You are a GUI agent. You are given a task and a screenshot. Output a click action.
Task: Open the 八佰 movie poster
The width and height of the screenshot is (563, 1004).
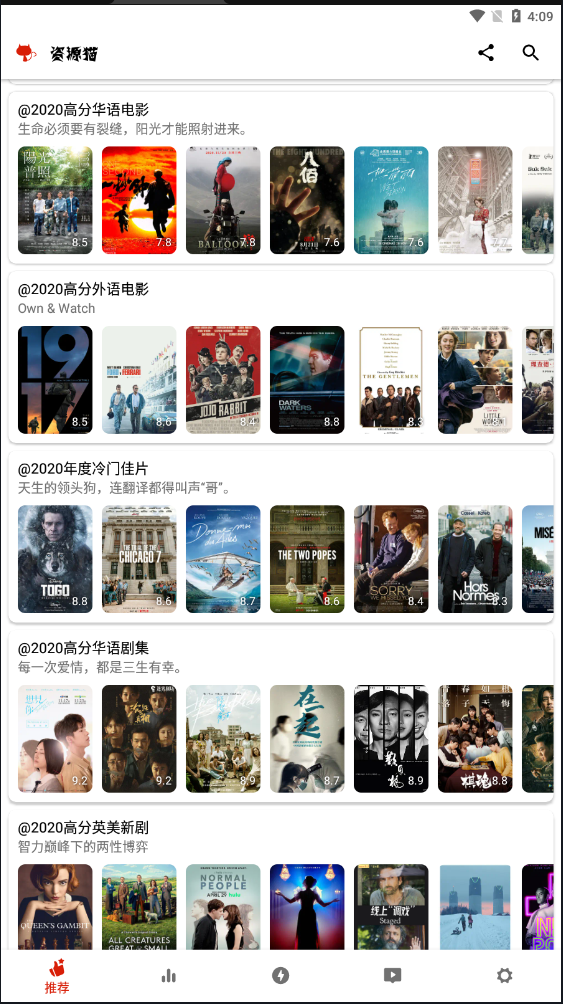[x=307, y=200]
